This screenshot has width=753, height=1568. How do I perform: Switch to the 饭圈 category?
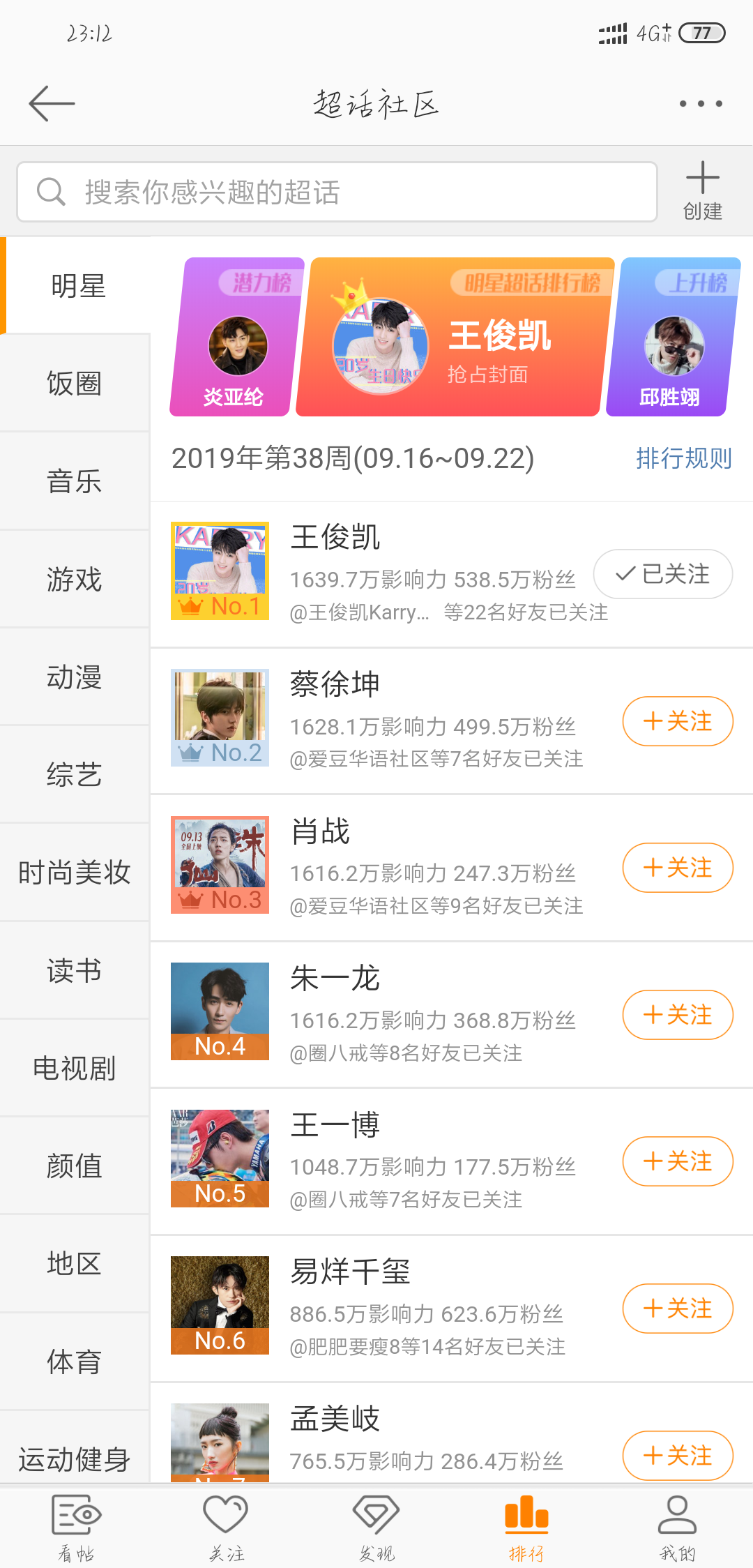click(75, 384)
